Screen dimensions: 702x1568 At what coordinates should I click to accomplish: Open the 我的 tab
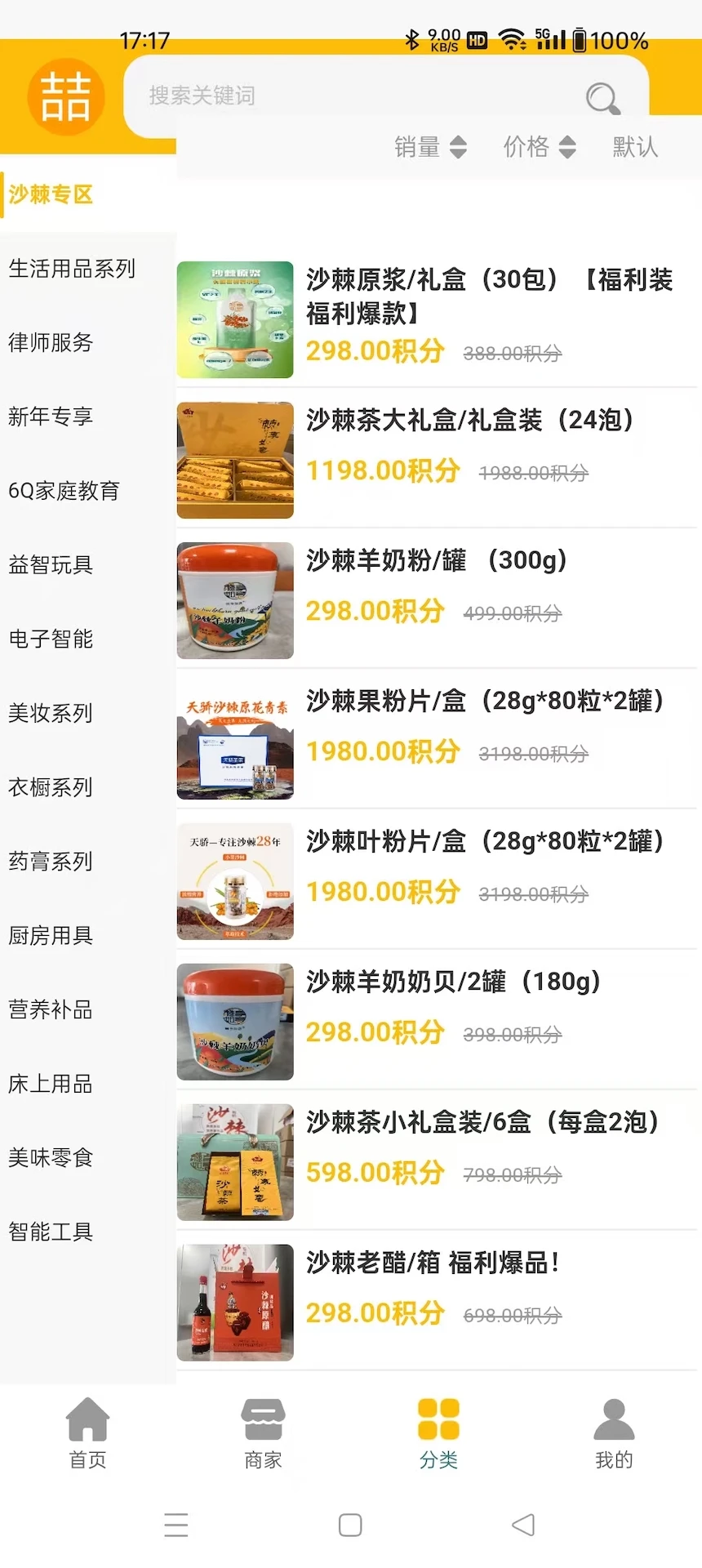tap(614, 1433)
